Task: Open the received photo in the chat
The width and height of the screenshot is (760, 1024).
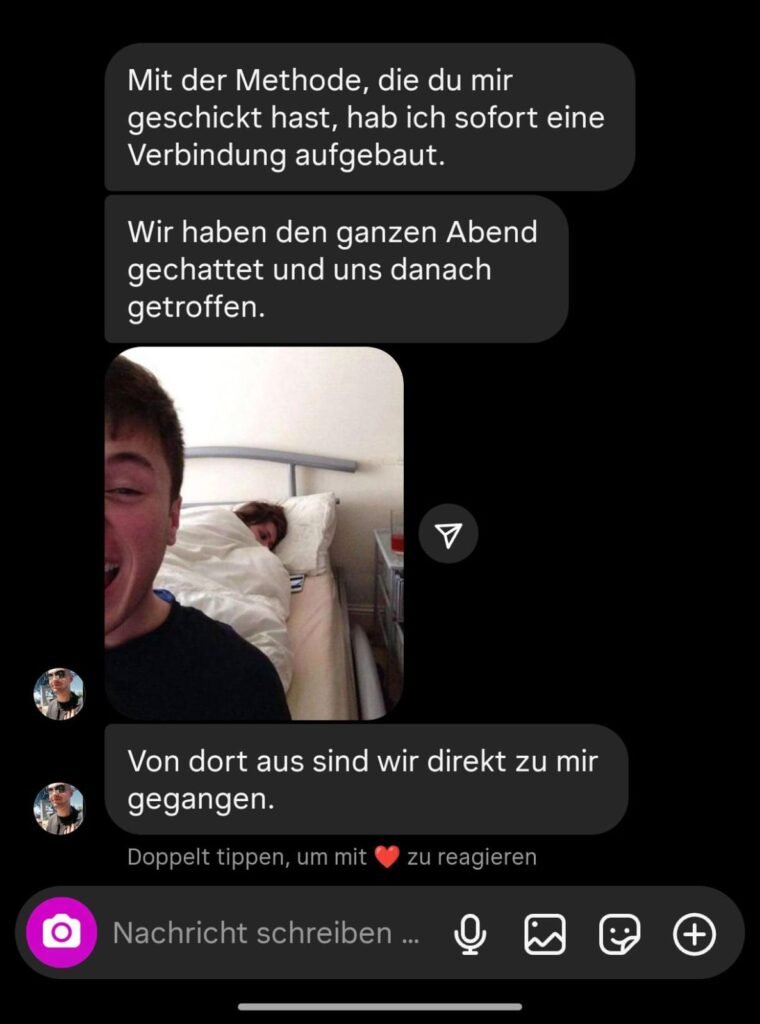Action: pos(254,533)
